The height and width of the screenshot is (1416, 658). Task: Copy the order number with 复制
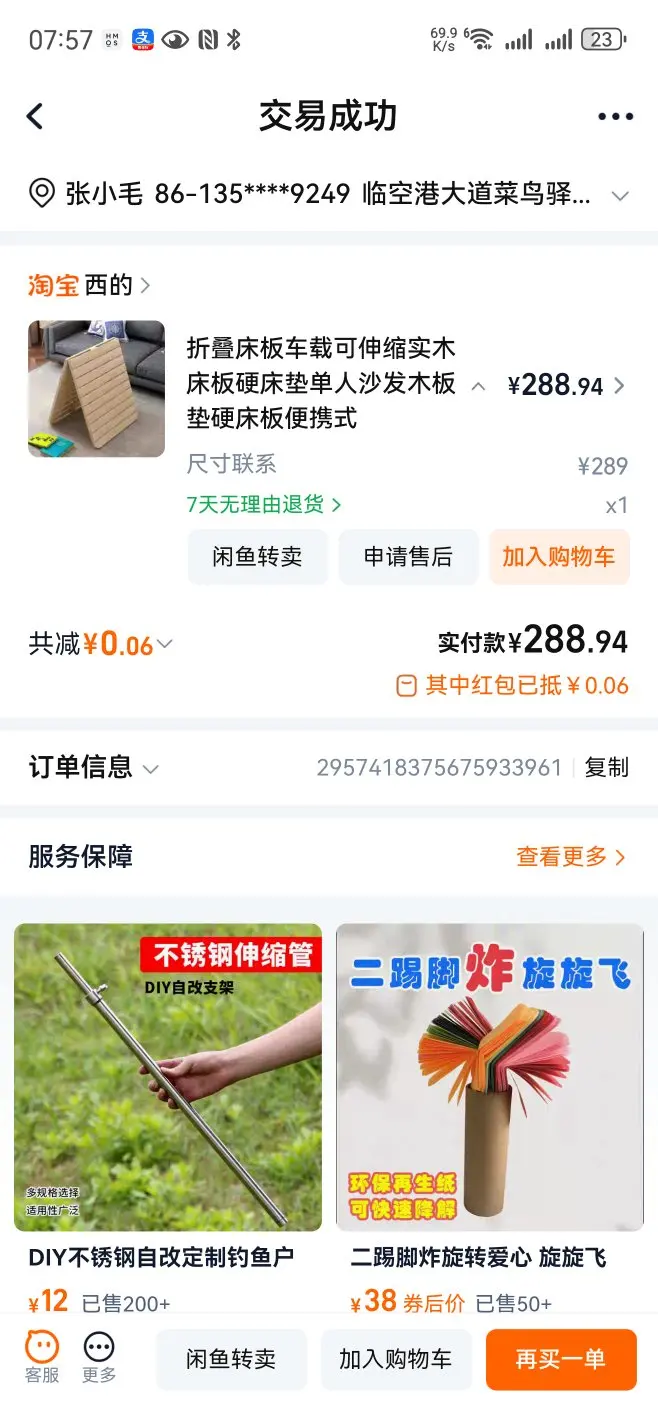coord(606,768)
